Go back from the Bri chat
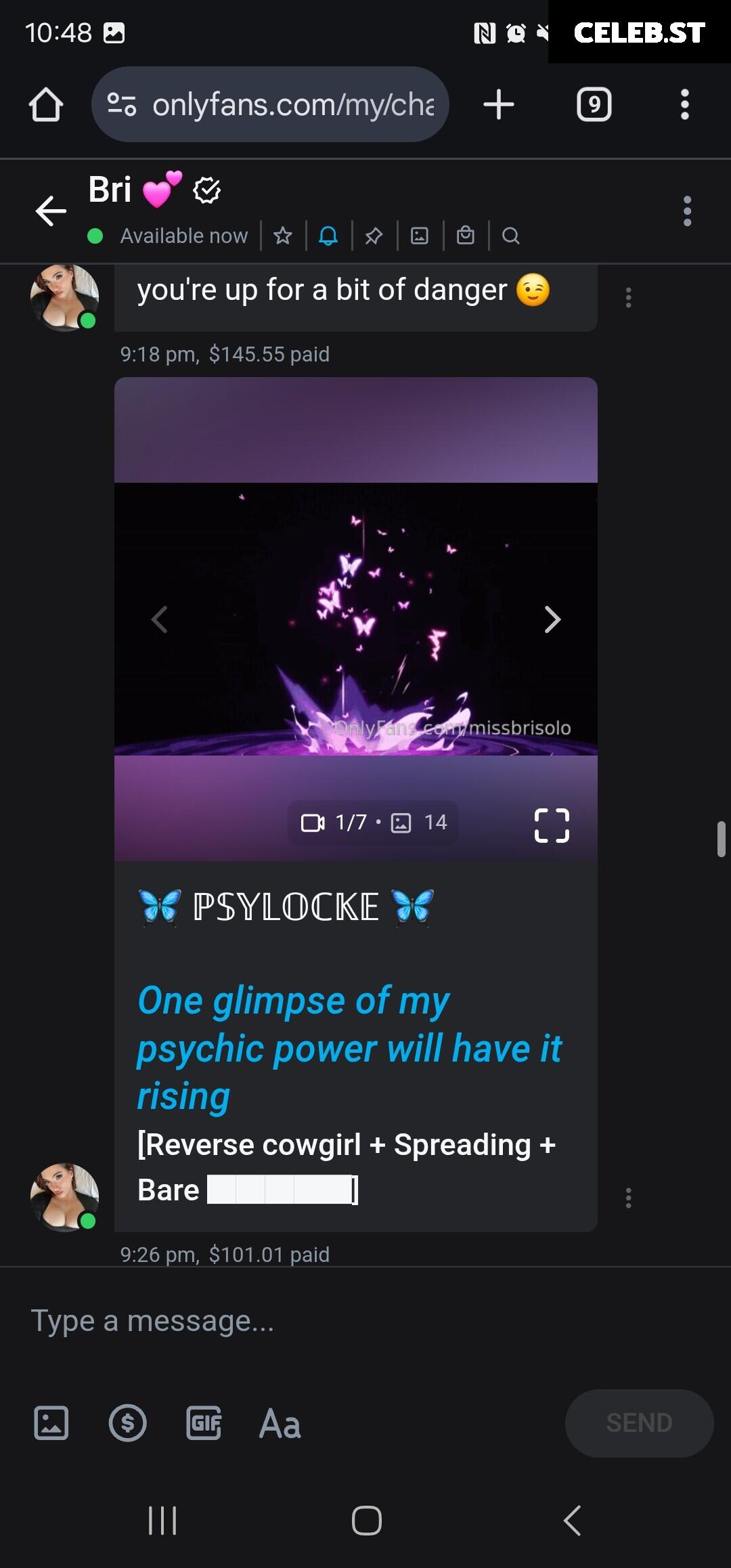Image resolution: width=731 pixels, height=1568 pixels. coord(51,211)
